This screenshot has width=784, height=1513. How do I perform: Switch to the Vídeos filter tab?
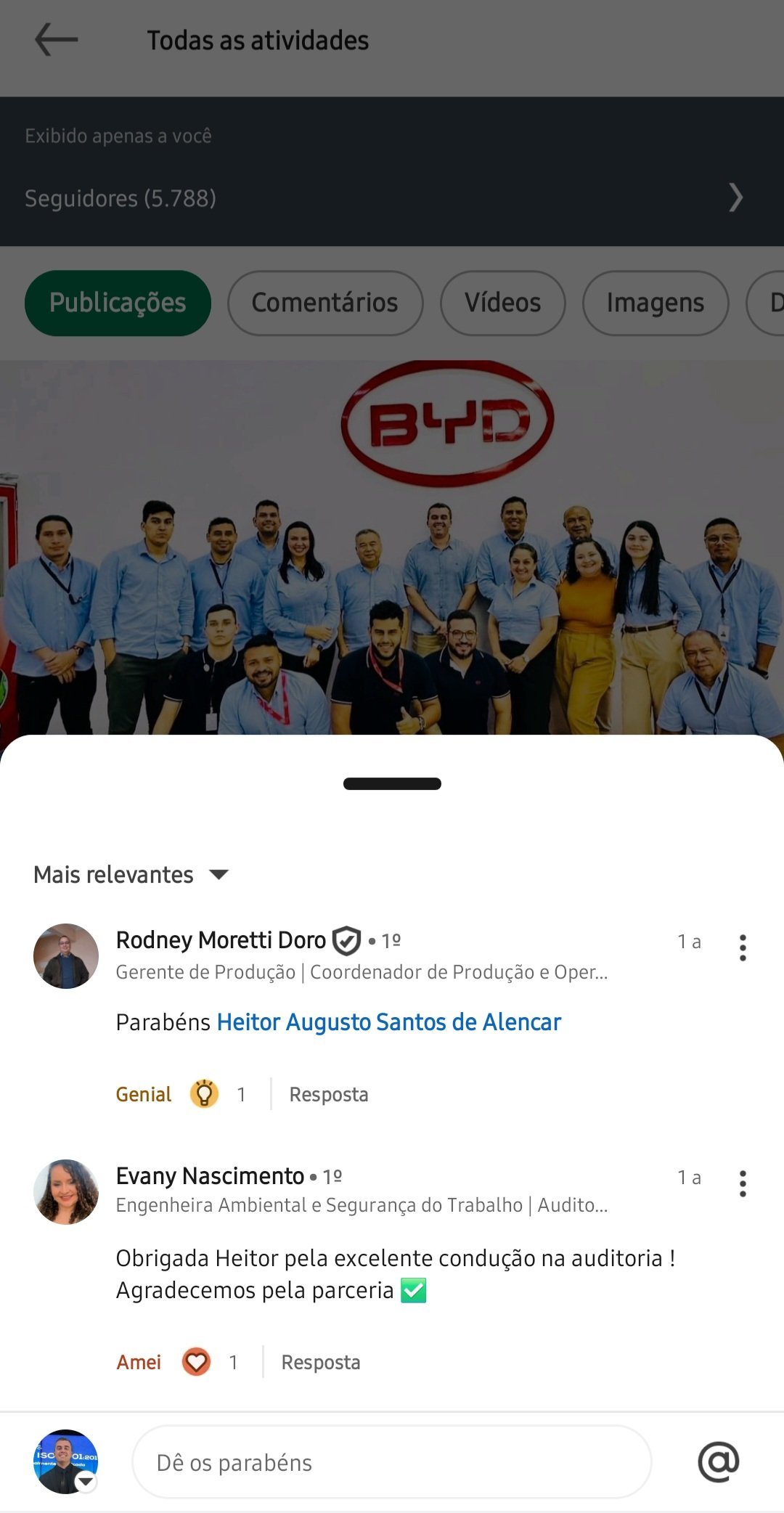pyautogui.click(x=502, y=303)
